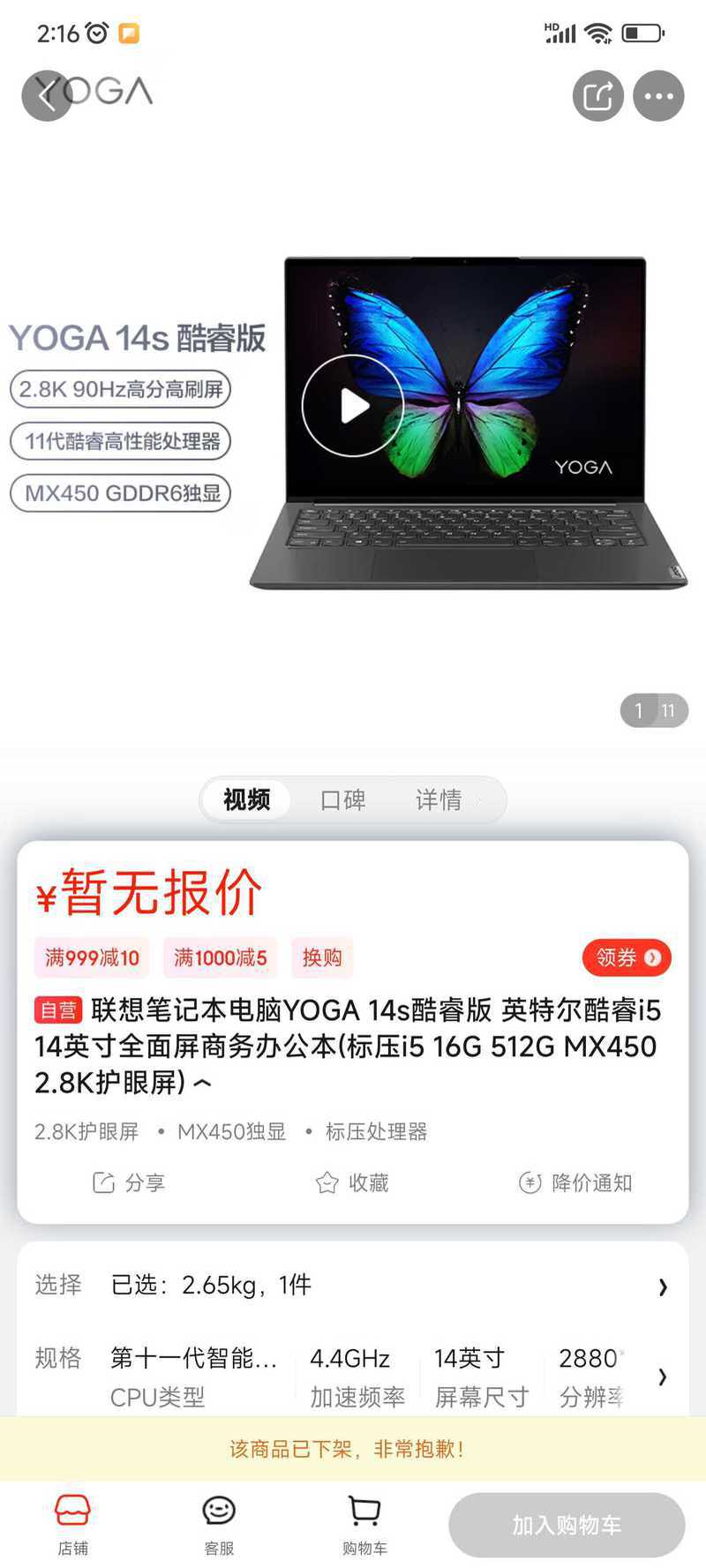Enable 降价通知 price drop alert

tap(575, 1183)
